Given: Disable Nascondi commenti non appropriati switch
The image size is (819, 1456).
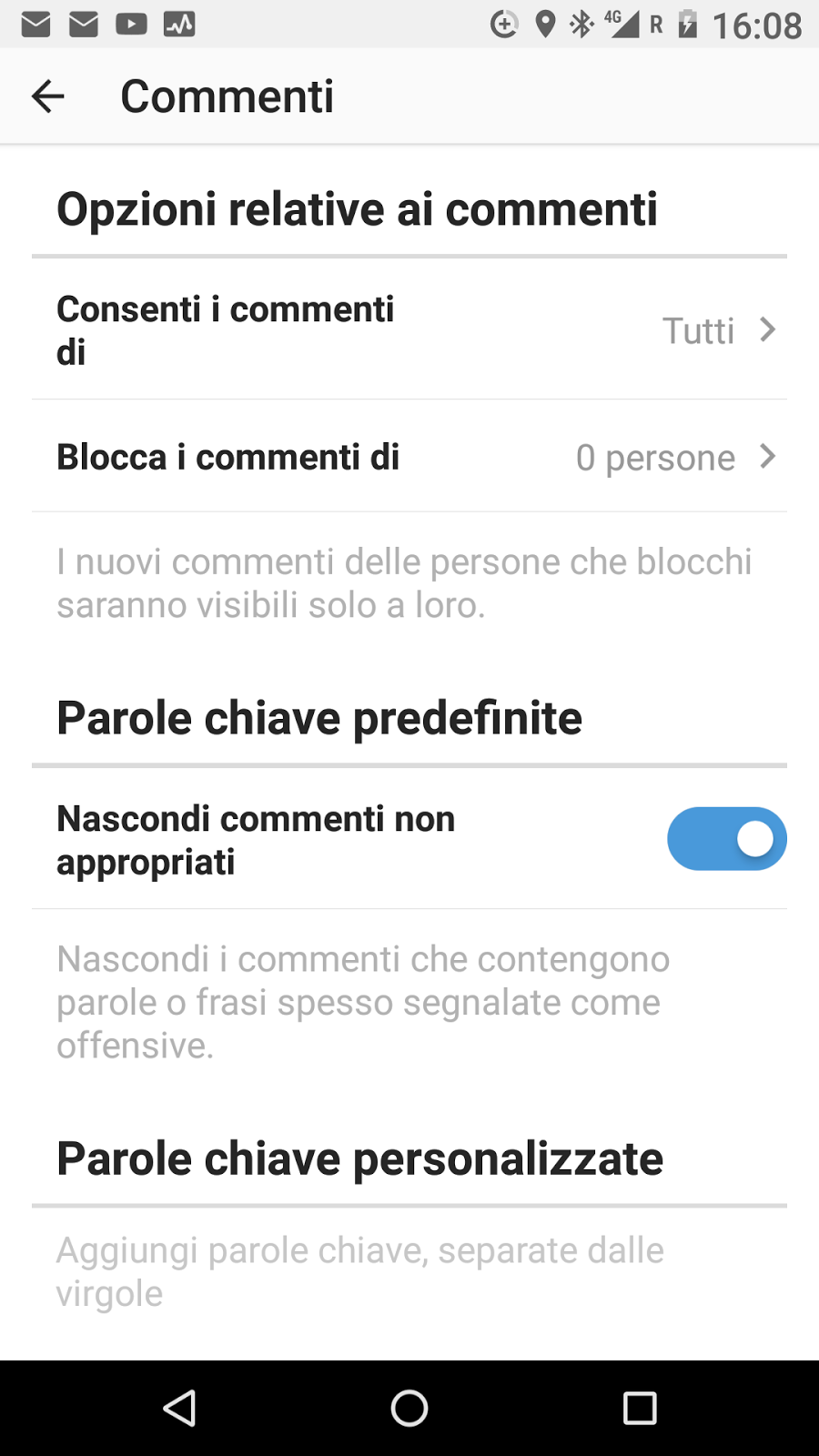Looking at the screenshot, I should [726, 839].
